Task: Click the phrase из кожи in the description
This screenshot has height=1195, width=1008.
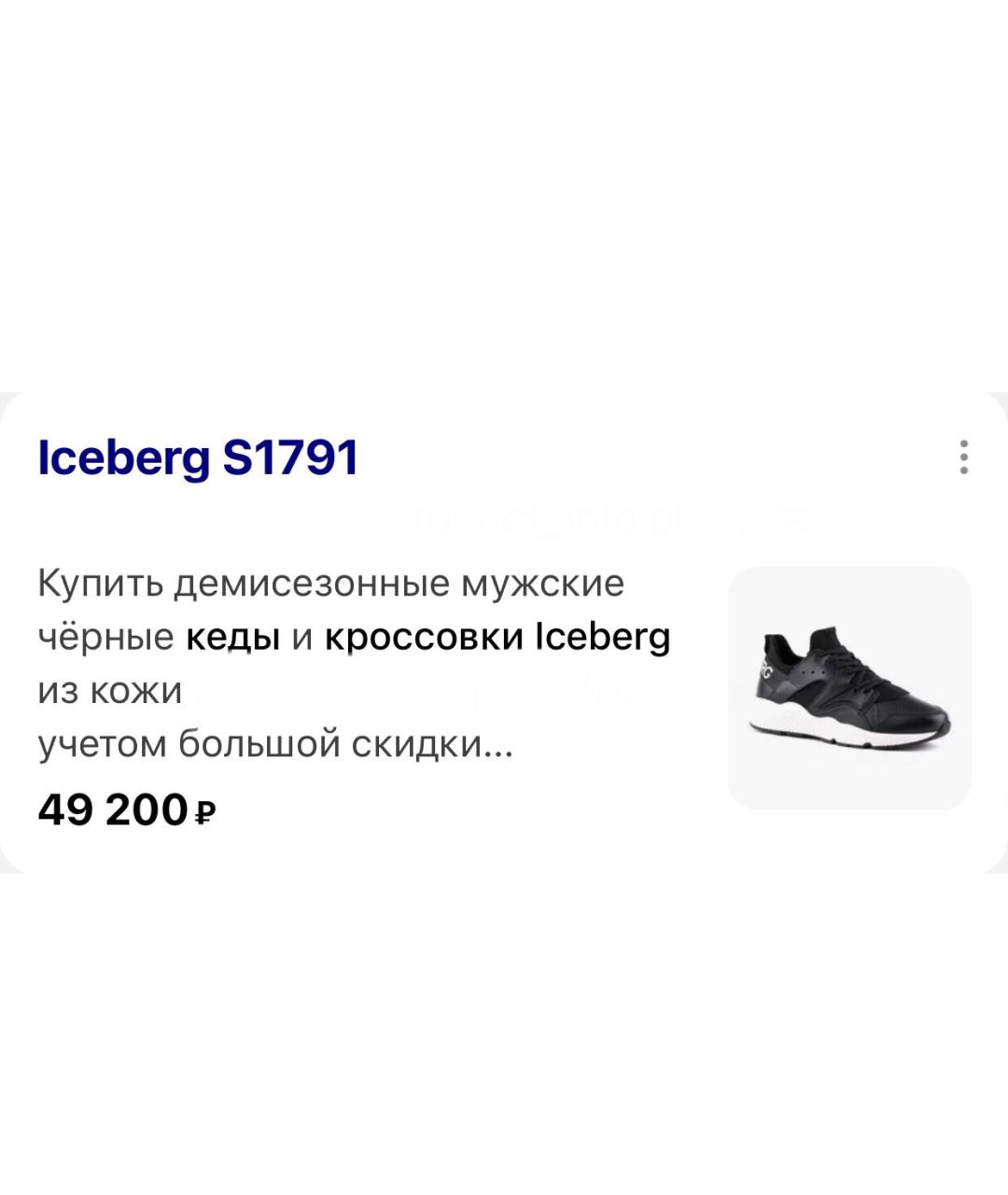Action: (103, 691)
